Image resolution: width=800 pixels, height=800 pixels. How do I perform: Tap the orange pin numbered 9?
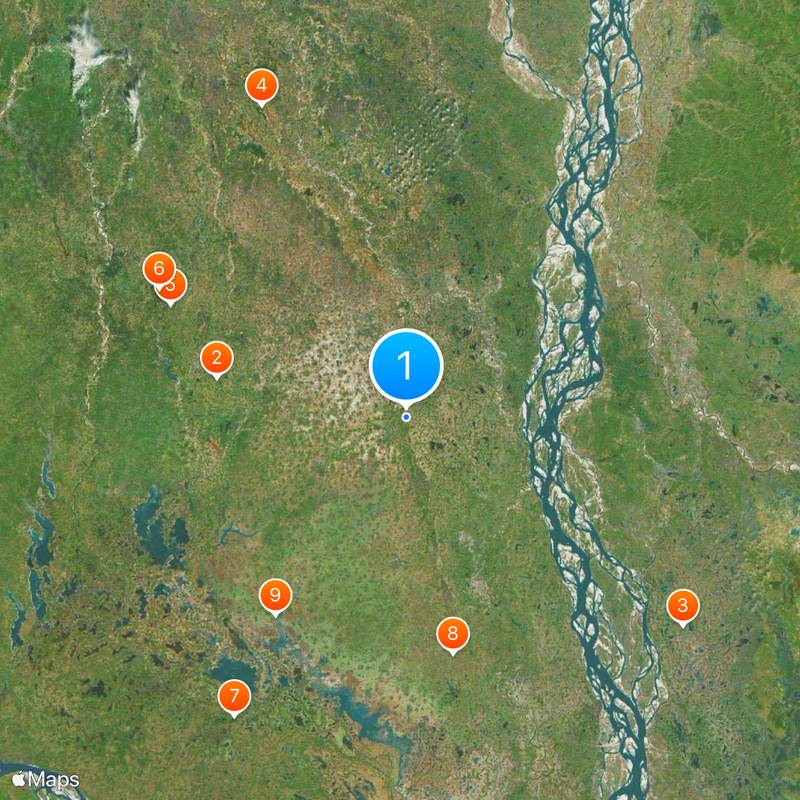pyautogui.click(x=275, y=594)
